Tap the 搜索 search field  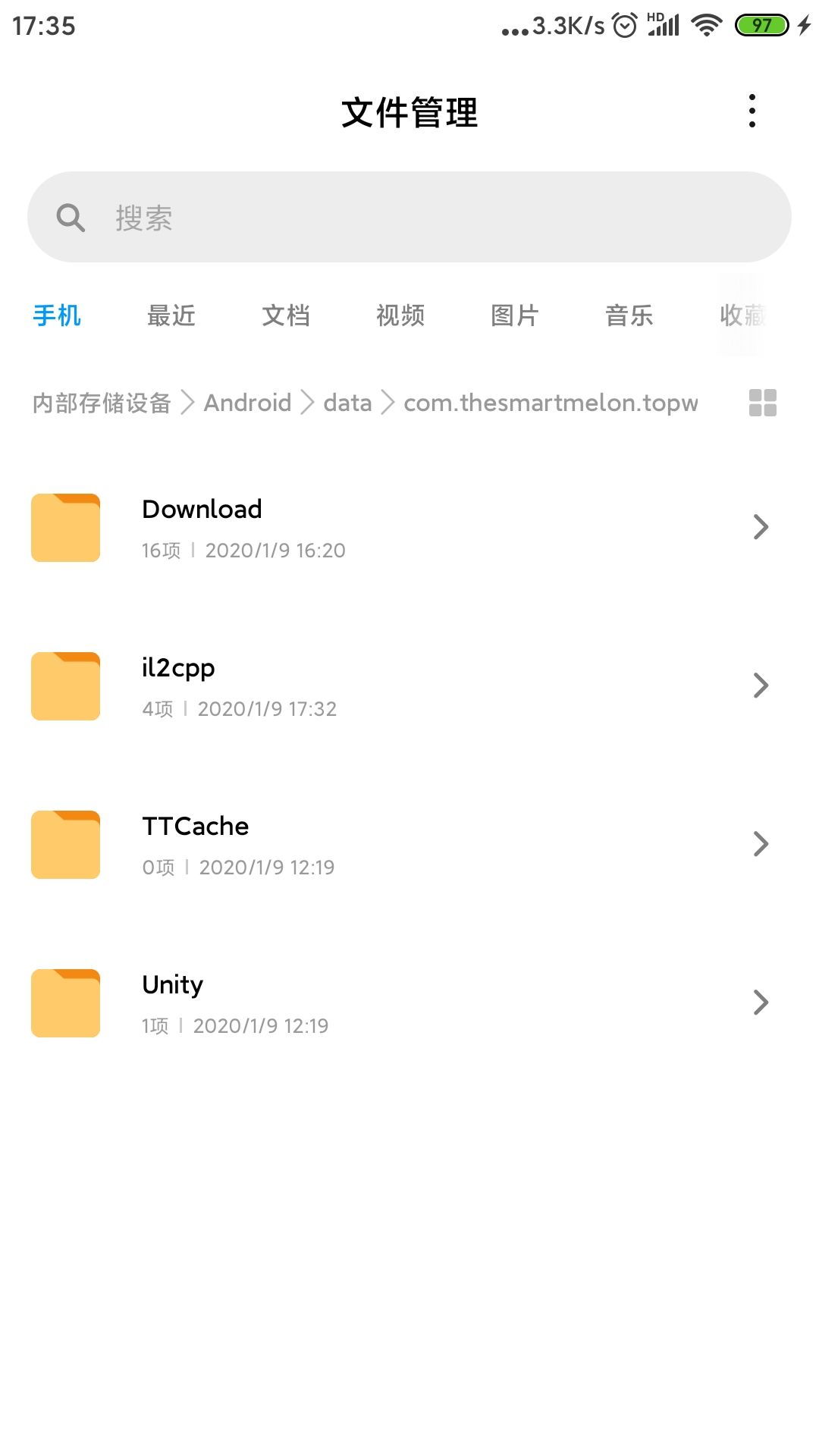[x=409, y=217]
